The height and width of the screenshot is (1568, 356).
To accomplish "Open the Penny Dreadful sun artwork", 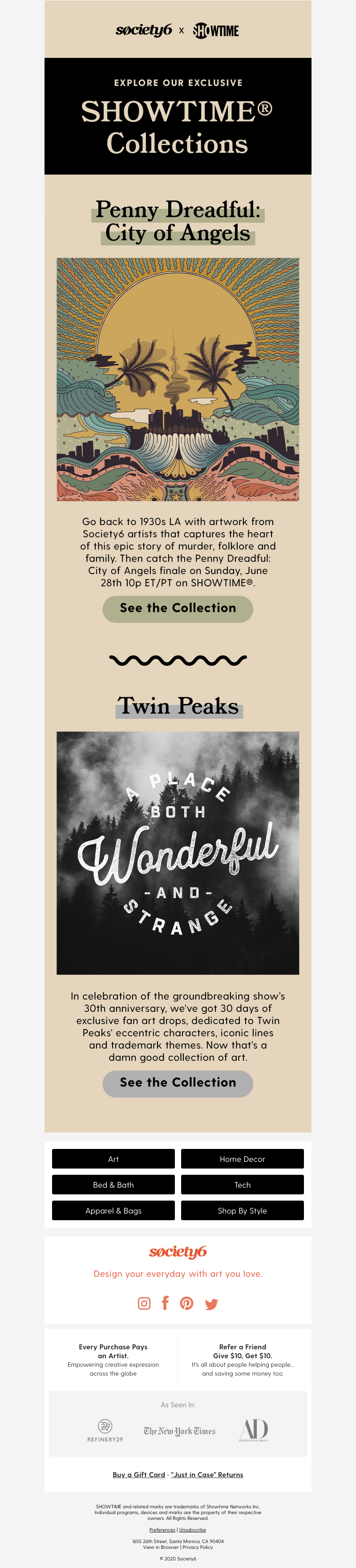I will pyautogui.click(x=178, y=379).
